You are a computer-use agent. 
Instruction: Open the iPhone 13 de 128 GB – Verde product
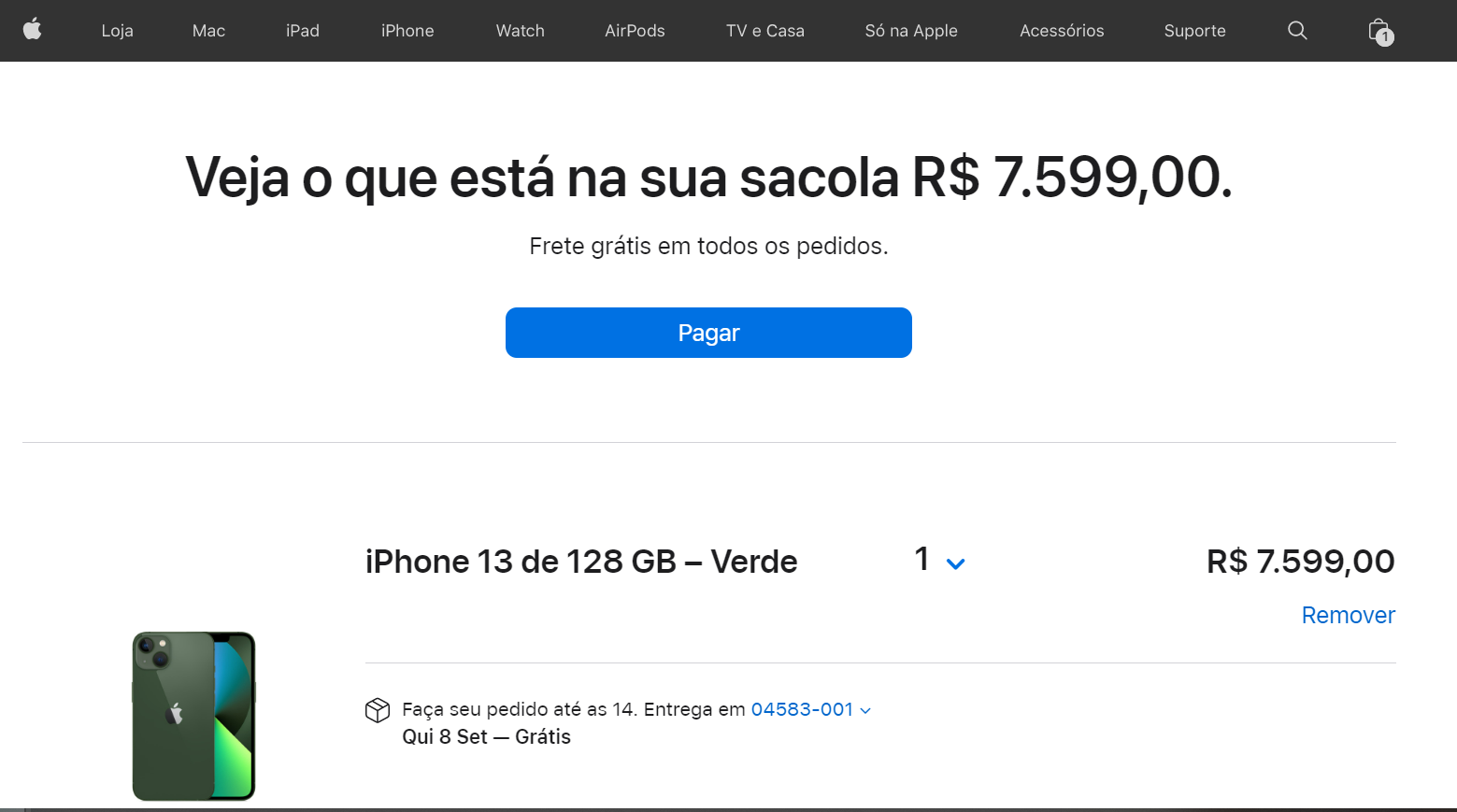pos(580,562)
